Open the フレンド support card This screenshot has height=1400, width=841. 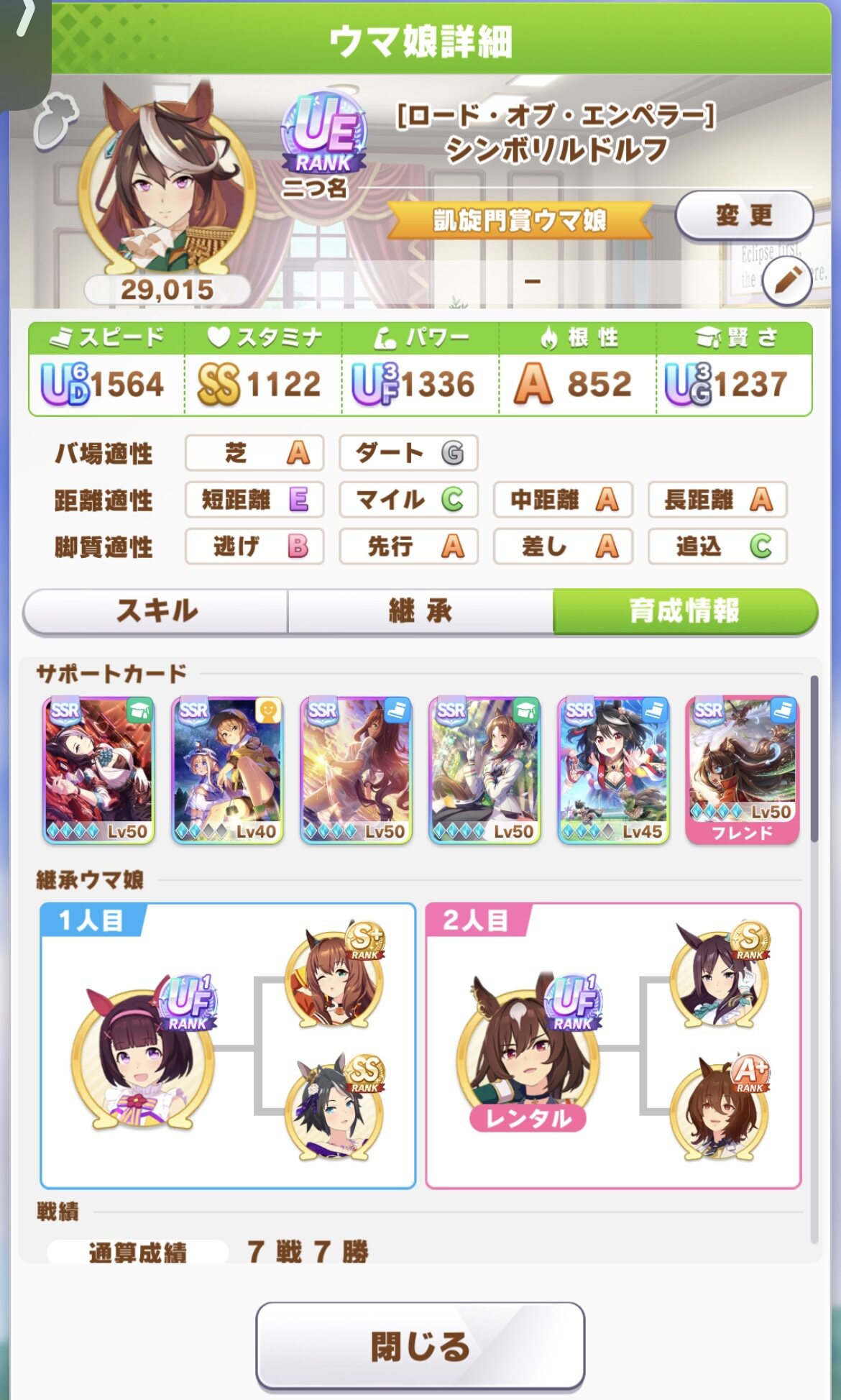click(743, 769)
